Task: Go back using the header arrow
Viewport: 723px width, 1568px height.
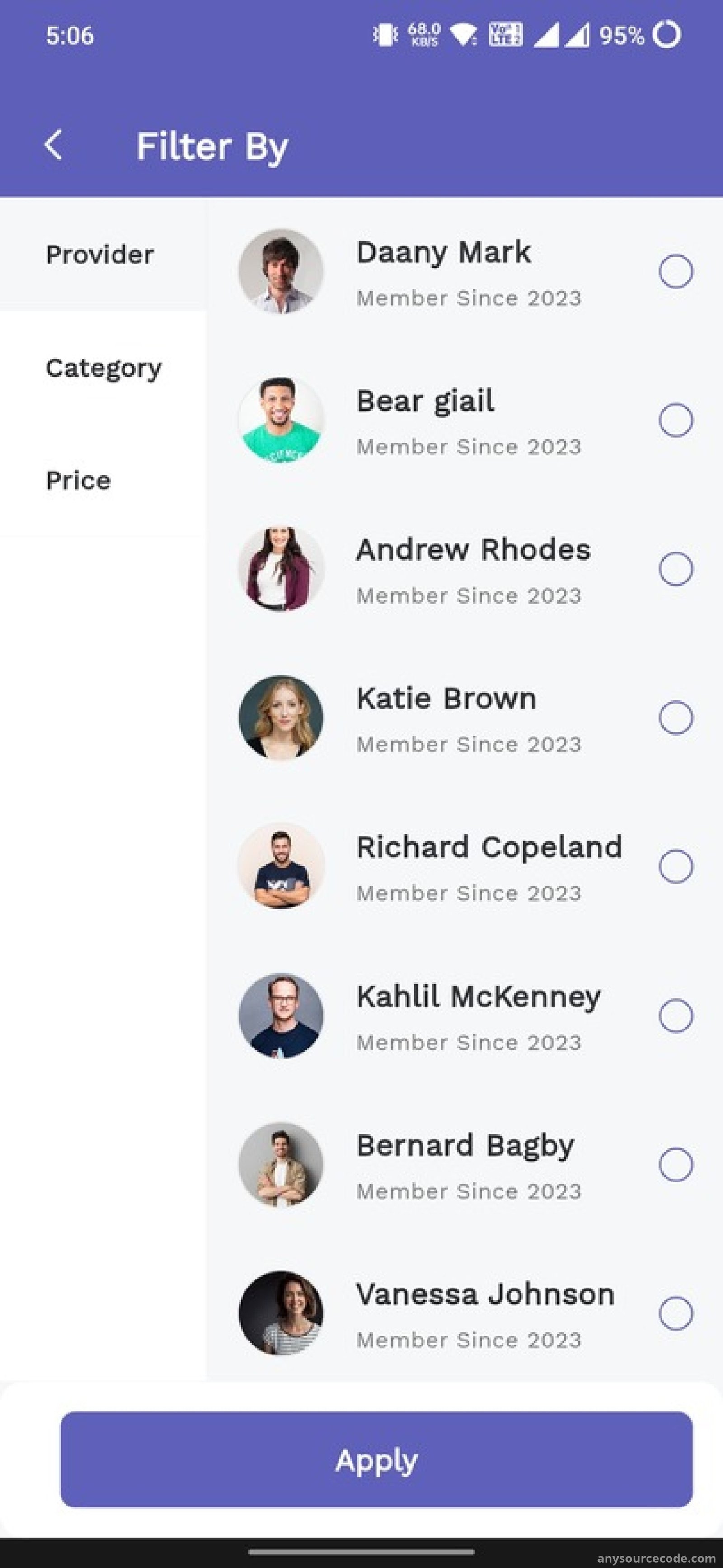Action: [x=54, y=146]
